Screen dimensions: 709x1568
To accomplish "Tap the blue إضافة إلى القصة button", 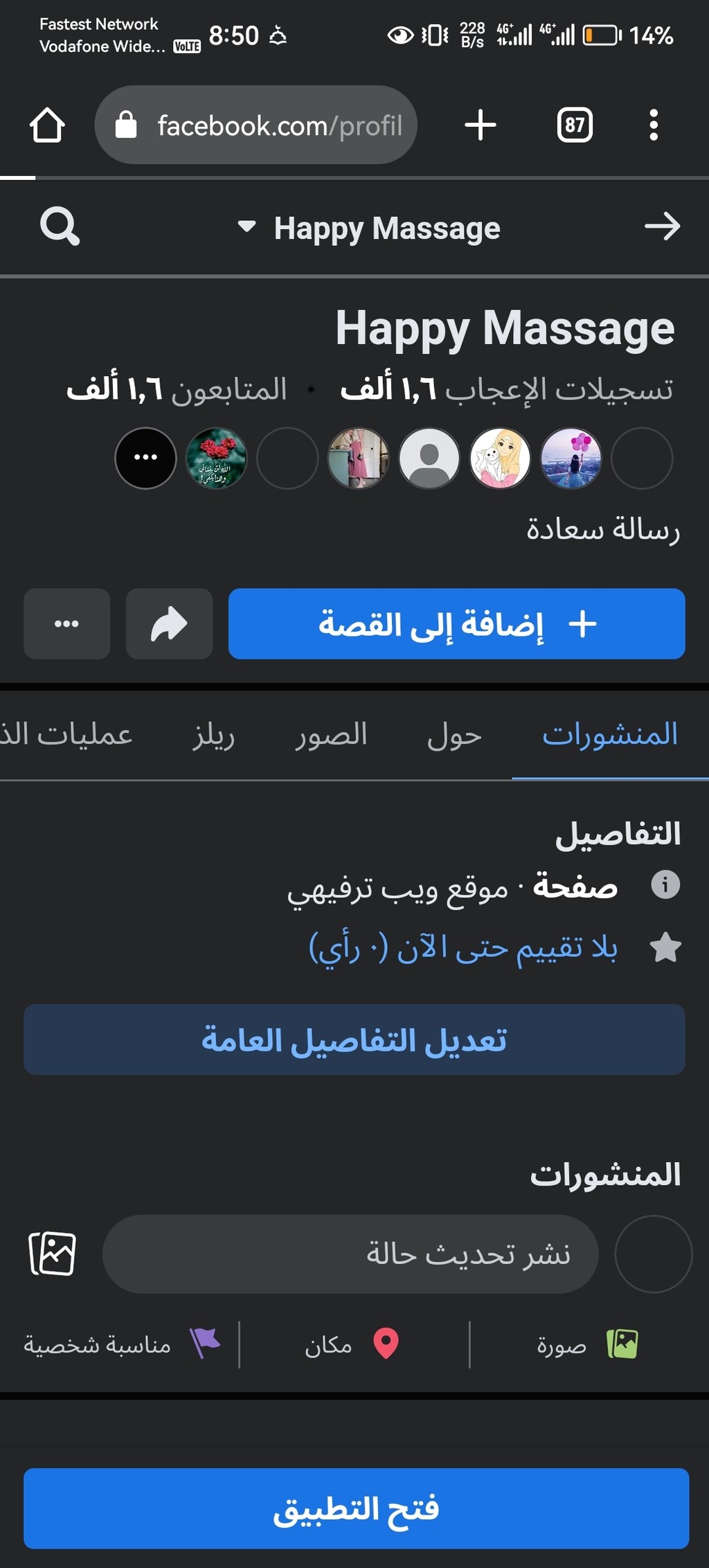I will pyautogui.click(x=456, y=623).
